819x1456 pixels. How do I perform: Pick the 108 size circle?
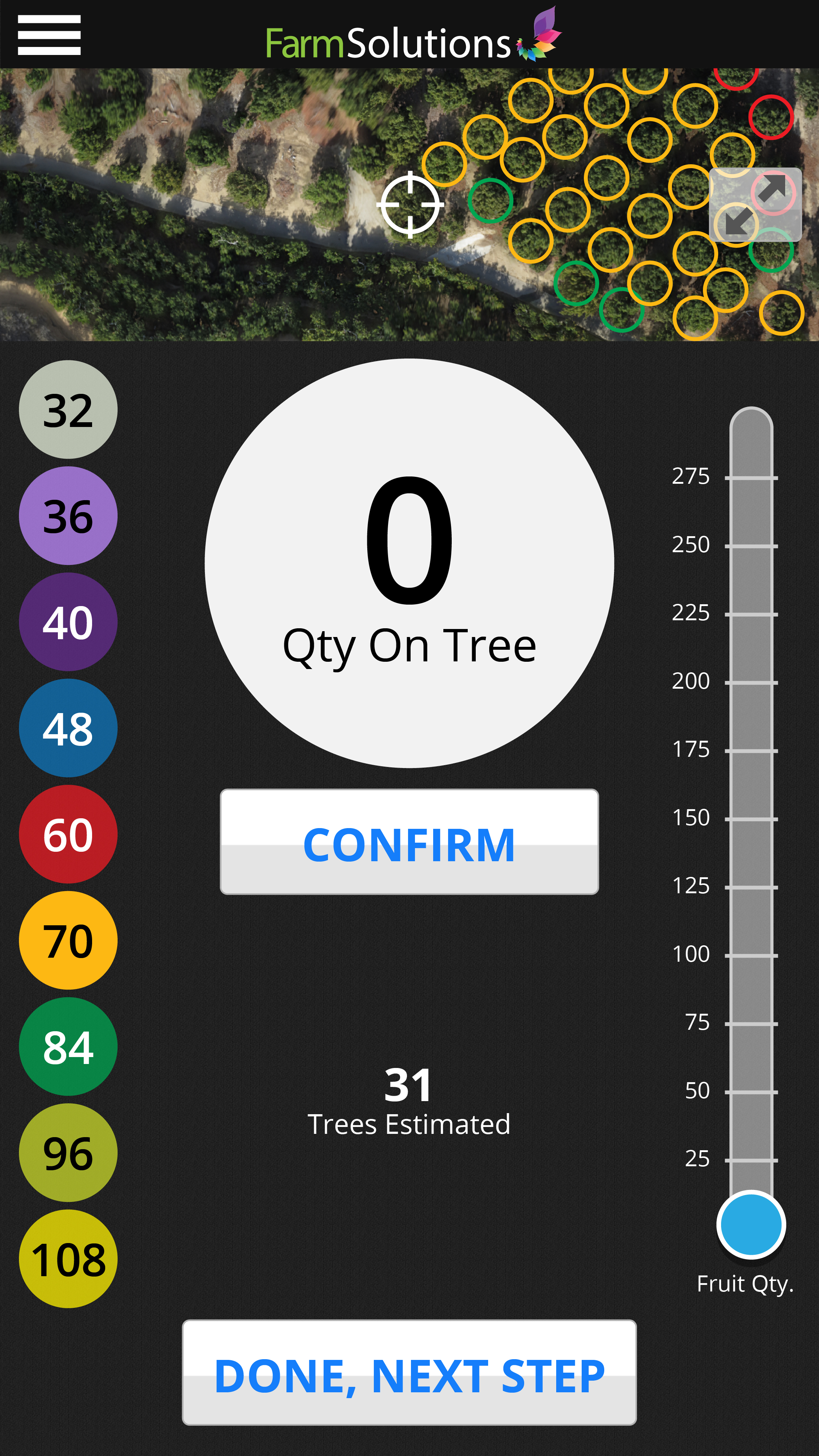68,1259
